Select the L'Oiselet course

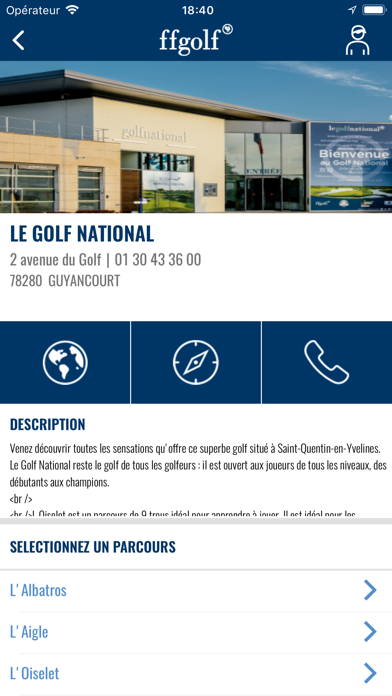pyautogui.click(x=196, y=673)
